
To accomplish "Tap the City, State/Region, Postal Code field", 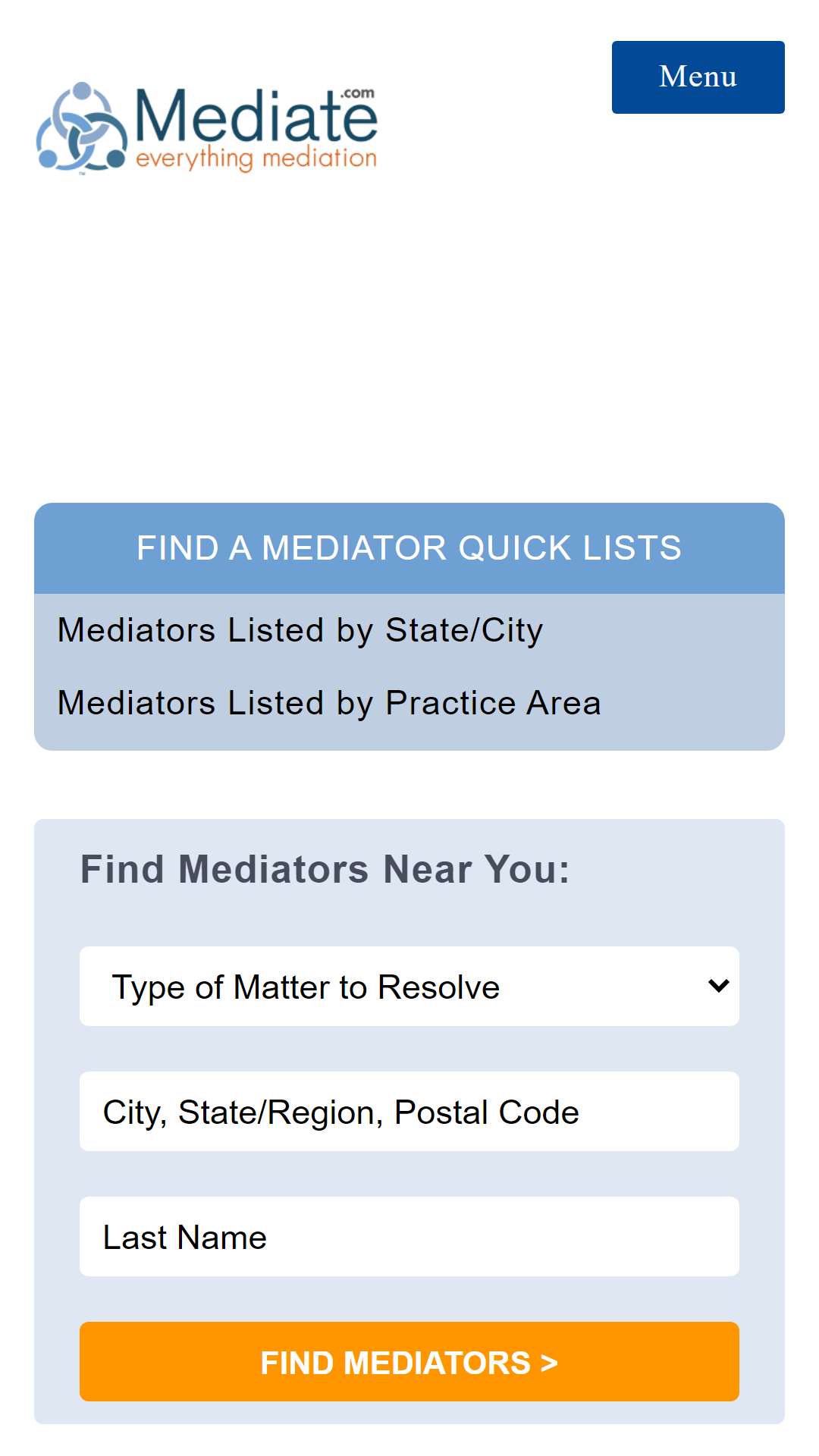I will click(x=409, y=1111).
